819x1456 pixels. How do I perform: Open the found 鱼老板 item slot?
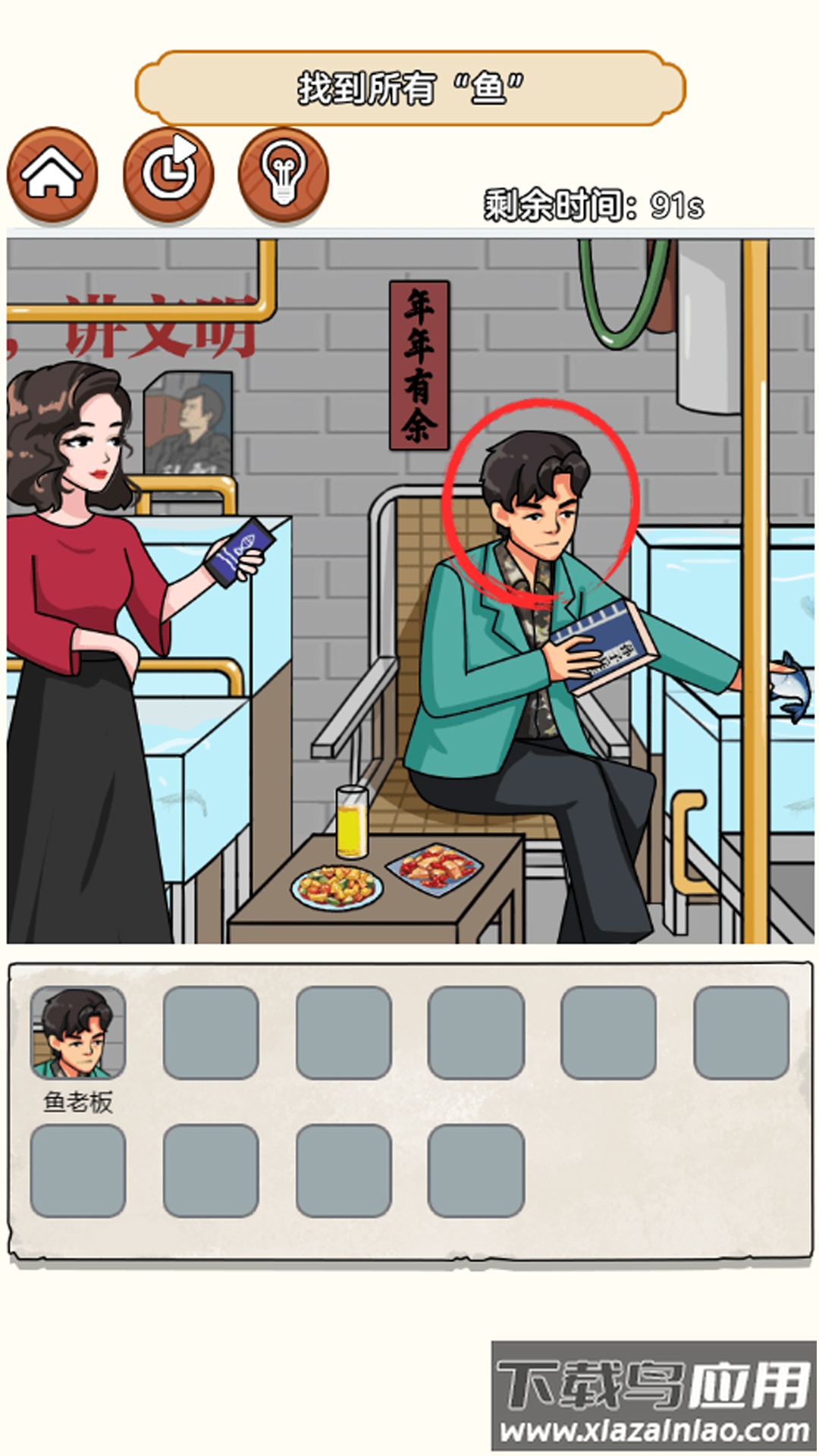(x=78, y=1033)
